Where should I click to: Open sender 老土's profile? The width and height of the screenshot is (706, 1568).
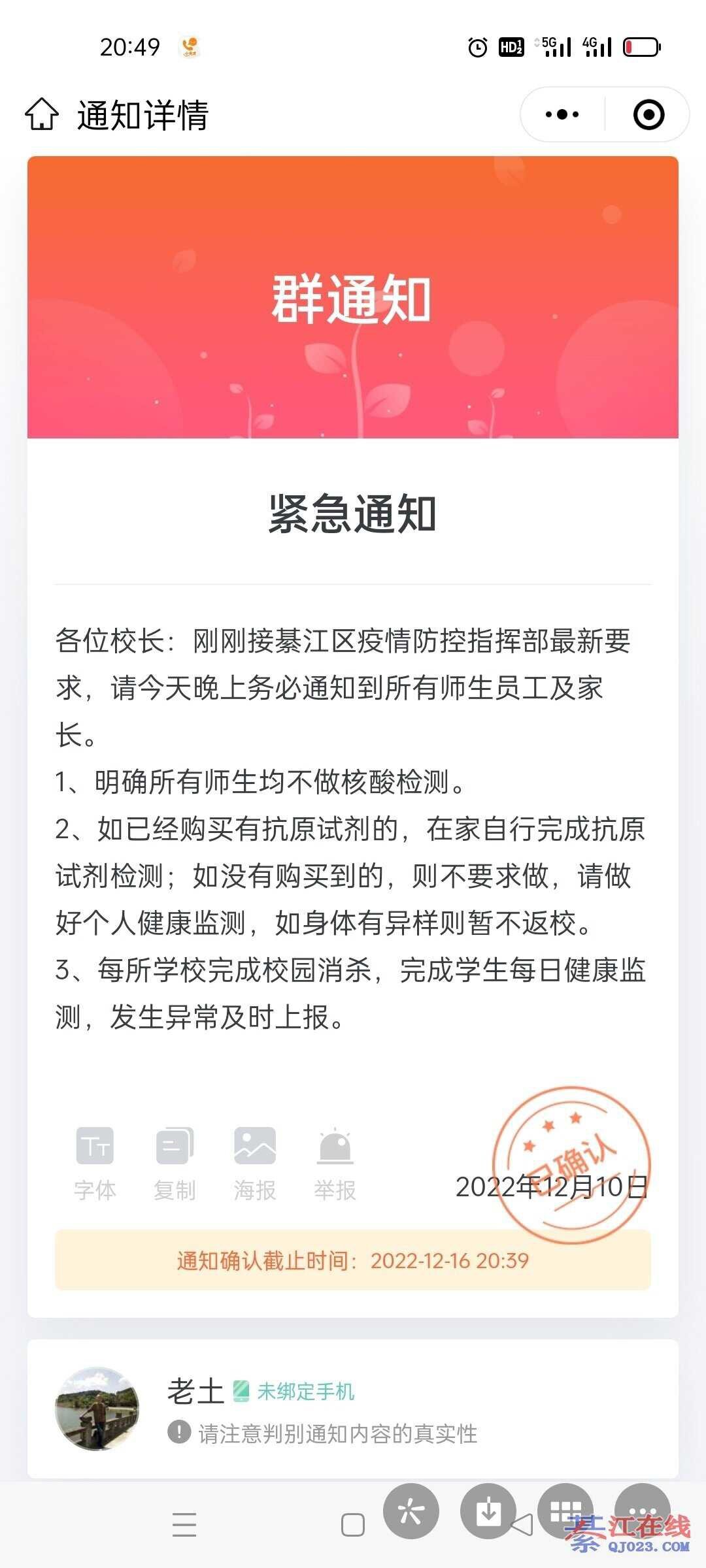click(97, 1409)
